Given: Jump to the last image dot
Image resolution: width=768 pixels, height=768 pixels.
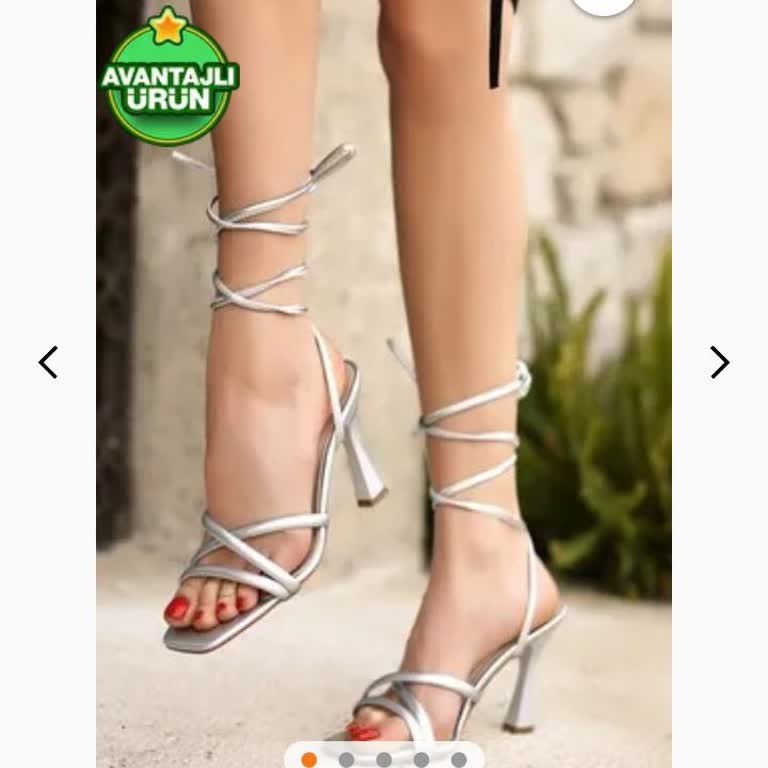Looking at the screenshot, I should point(458,760).
